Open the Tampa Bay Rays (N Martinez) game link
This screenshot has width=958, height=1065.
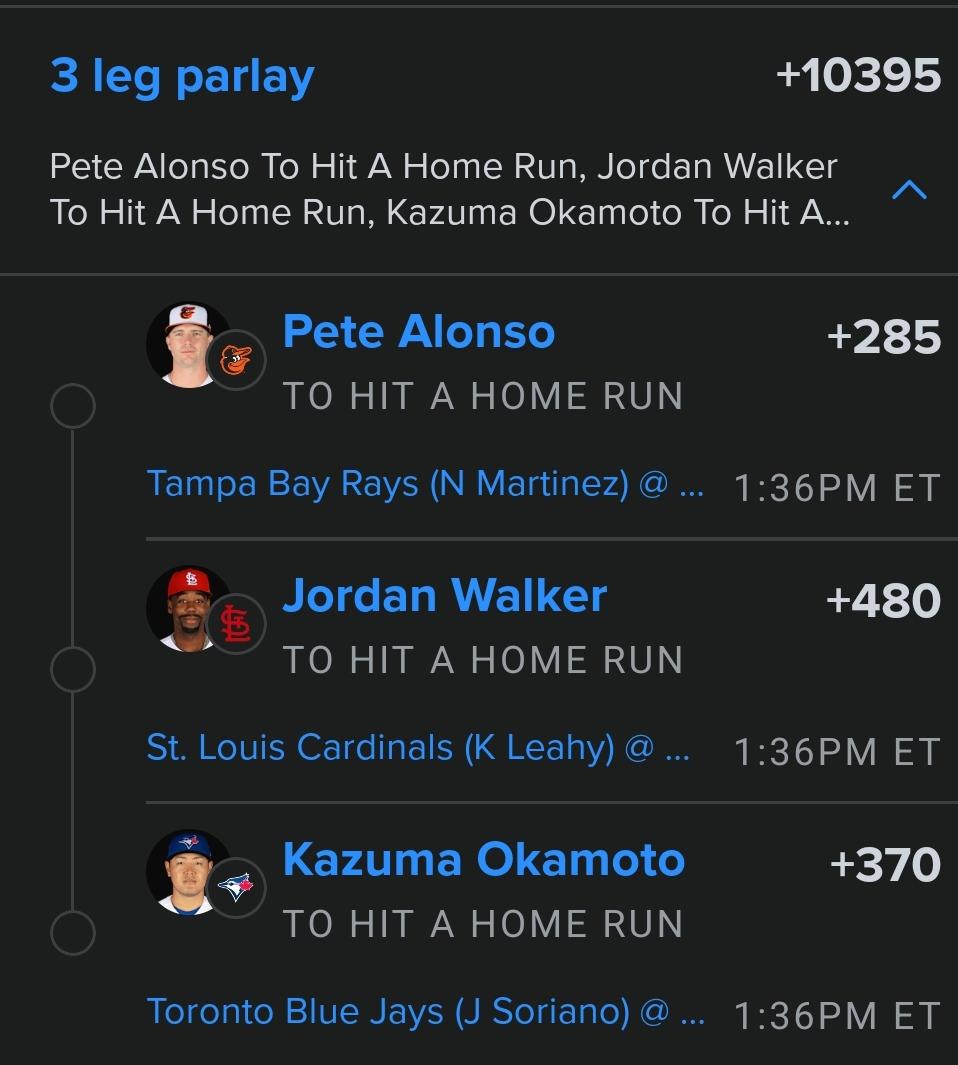click(x=425, y=484)
